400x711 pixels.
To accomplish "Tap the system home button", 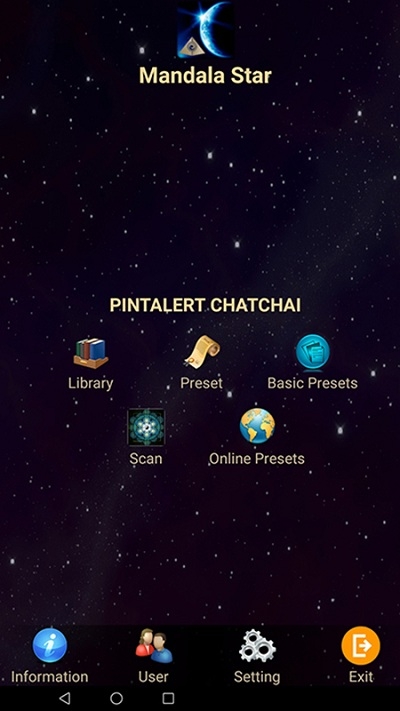I will (x=117, y=698).
